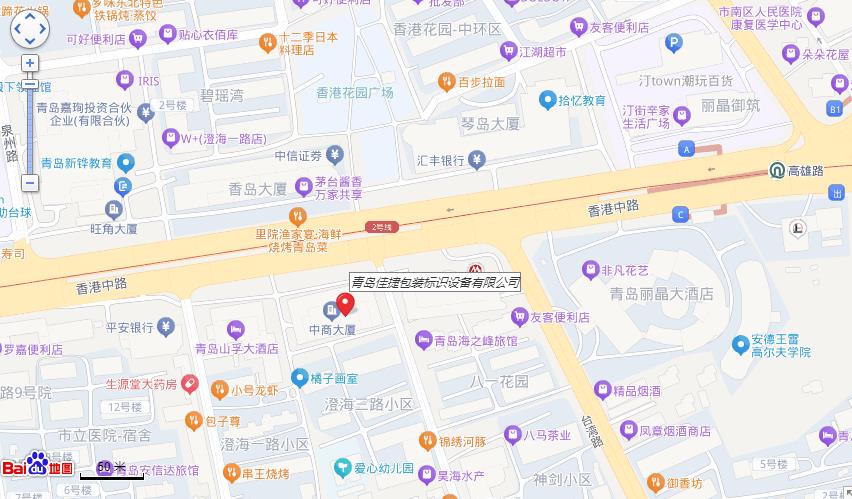Zoom in with the plus button

tap(30, 63)
